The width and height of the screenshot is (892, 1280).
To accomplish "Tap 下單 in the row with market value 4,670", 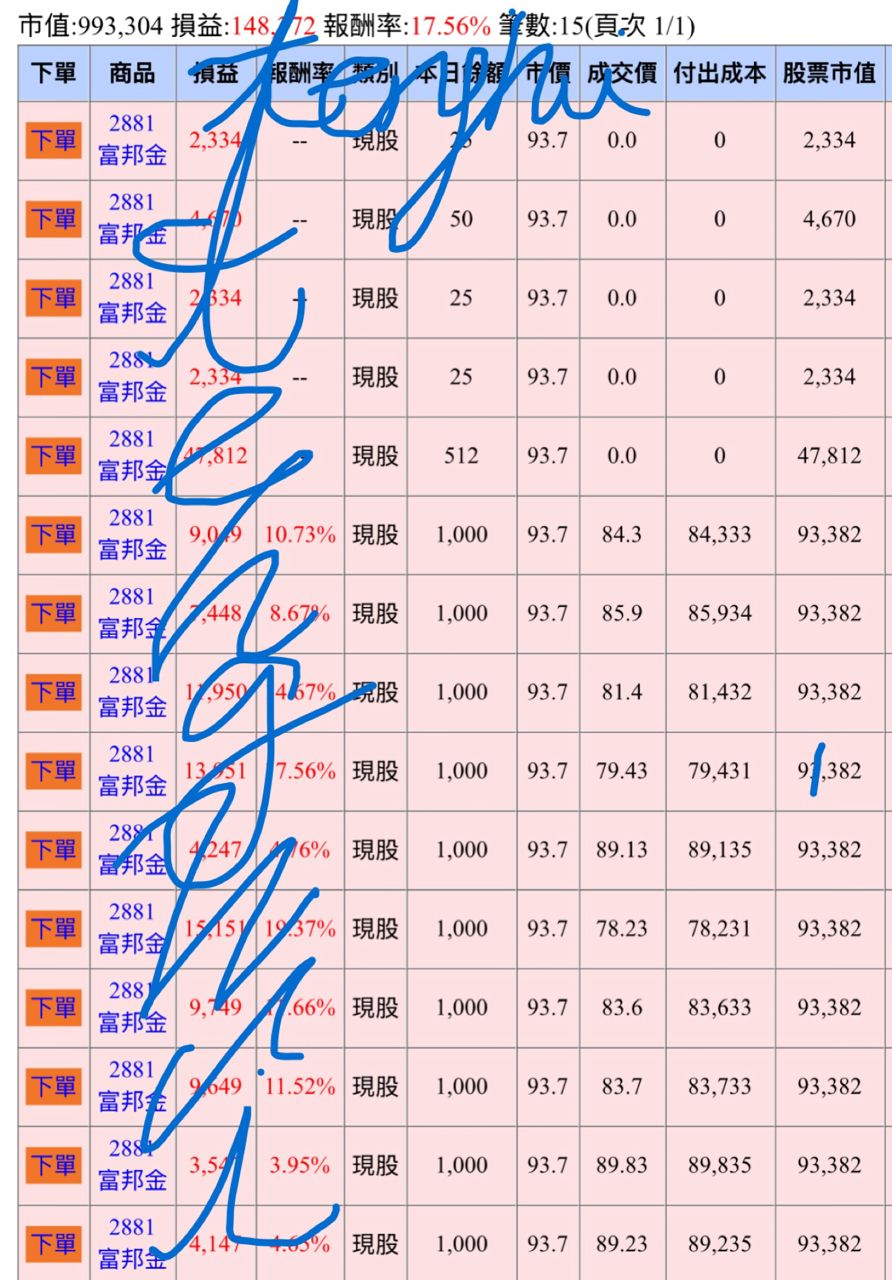I will 53,219.
